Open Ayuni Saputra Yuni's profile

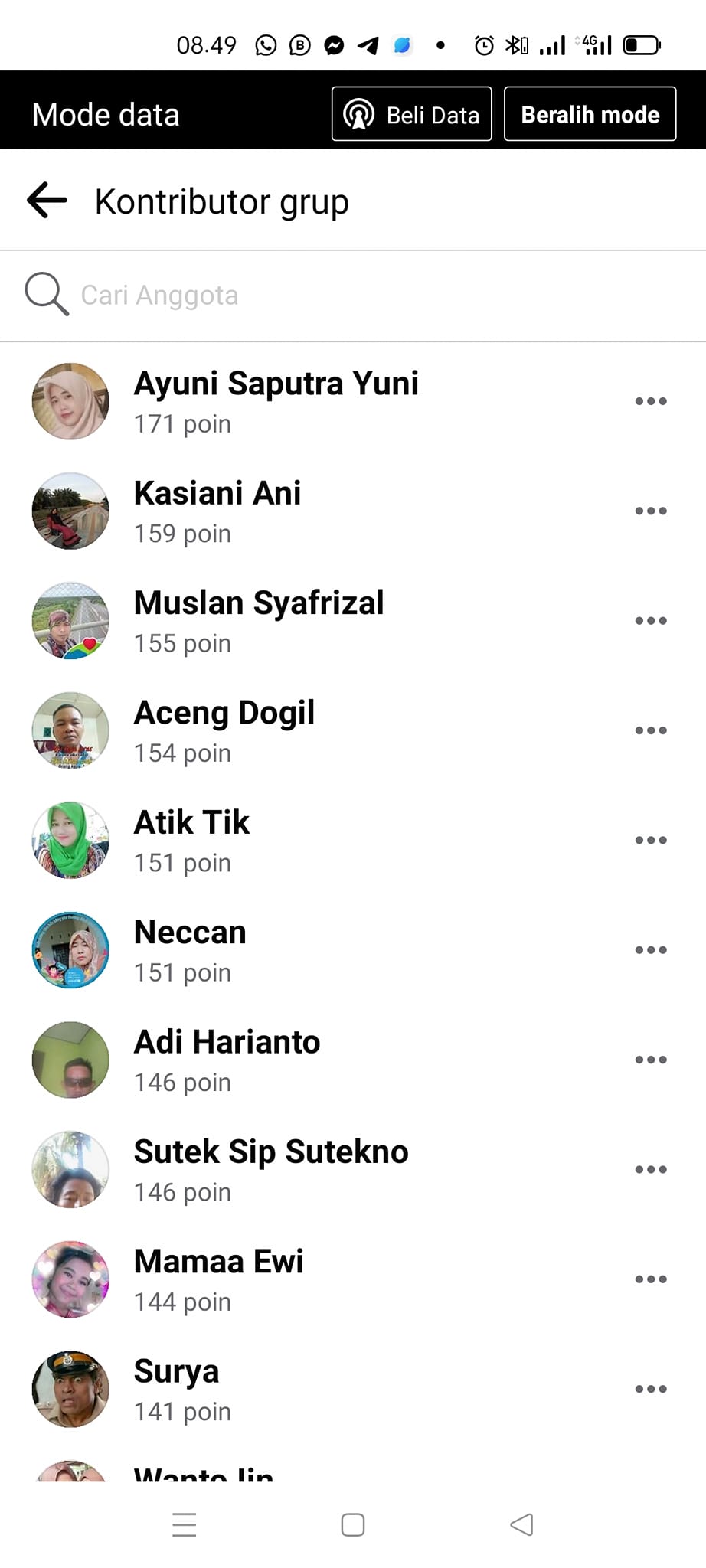coord(276,384)
